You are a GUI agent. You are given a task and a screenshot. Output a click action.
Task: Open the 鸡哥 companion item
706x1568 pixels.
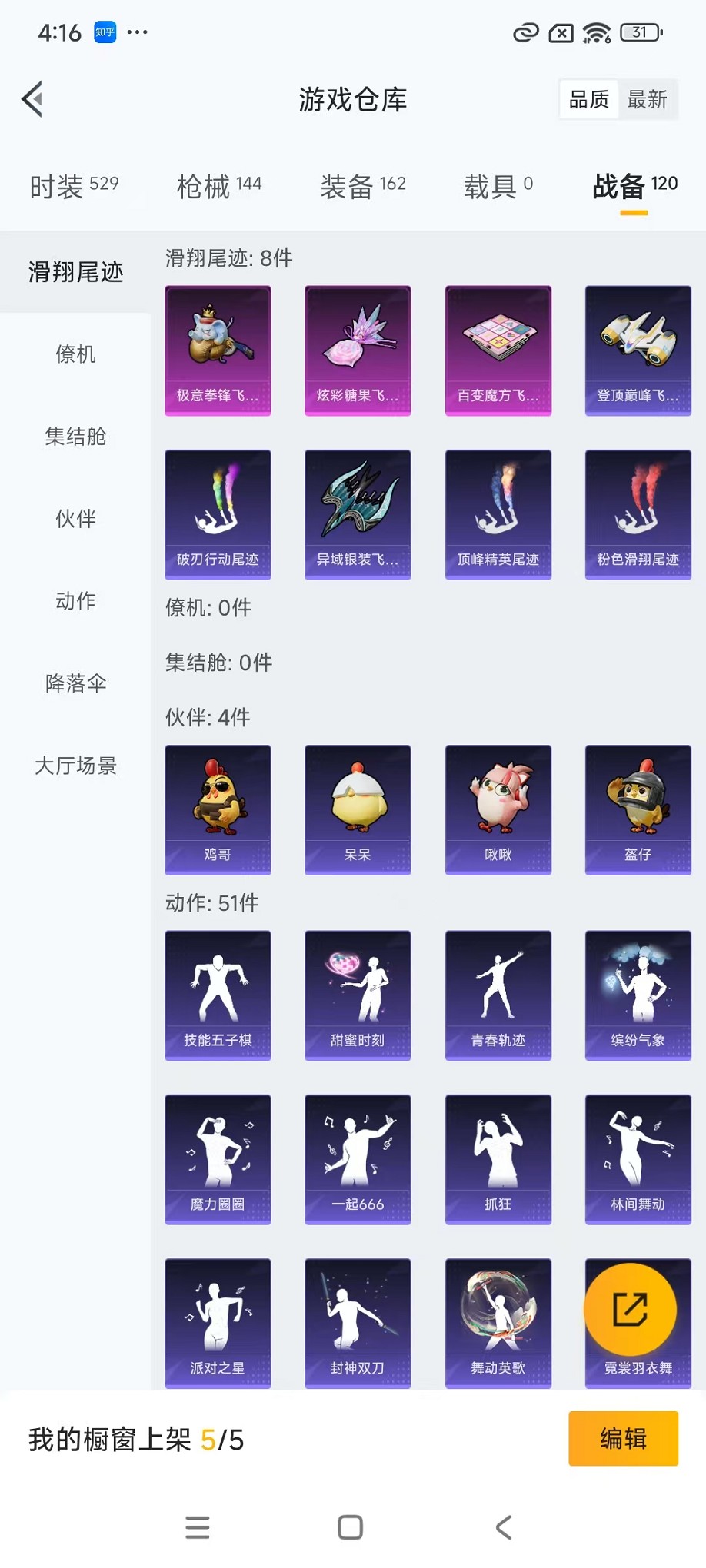(218, 809)
